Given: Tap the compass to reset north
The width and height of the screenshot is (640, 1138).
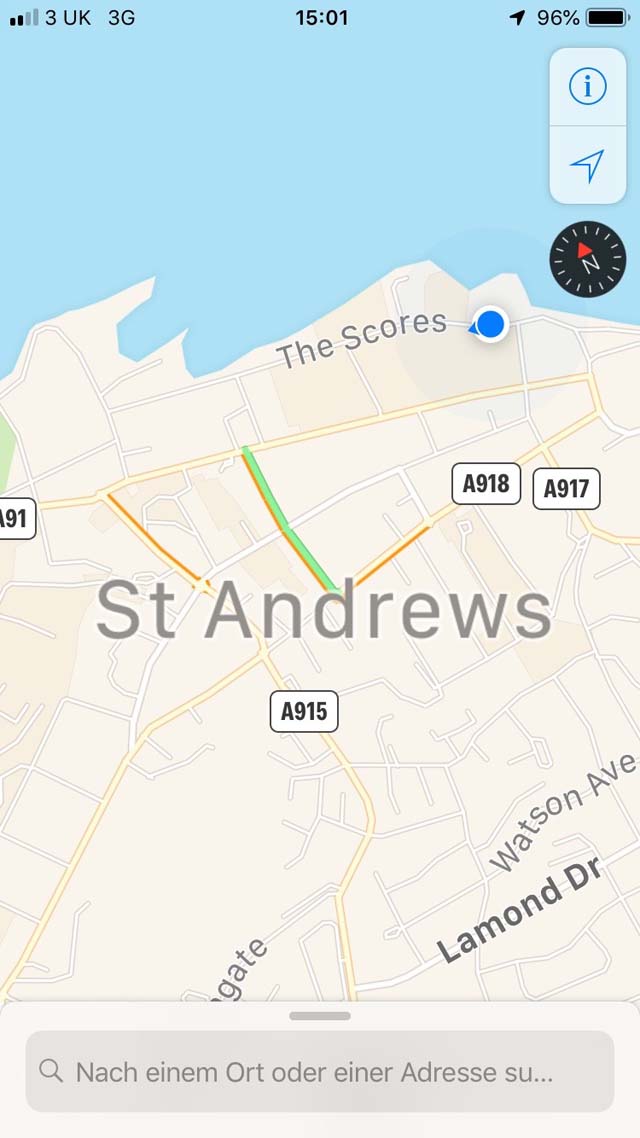Looking at the screenshot, I should tap(587, 259).
